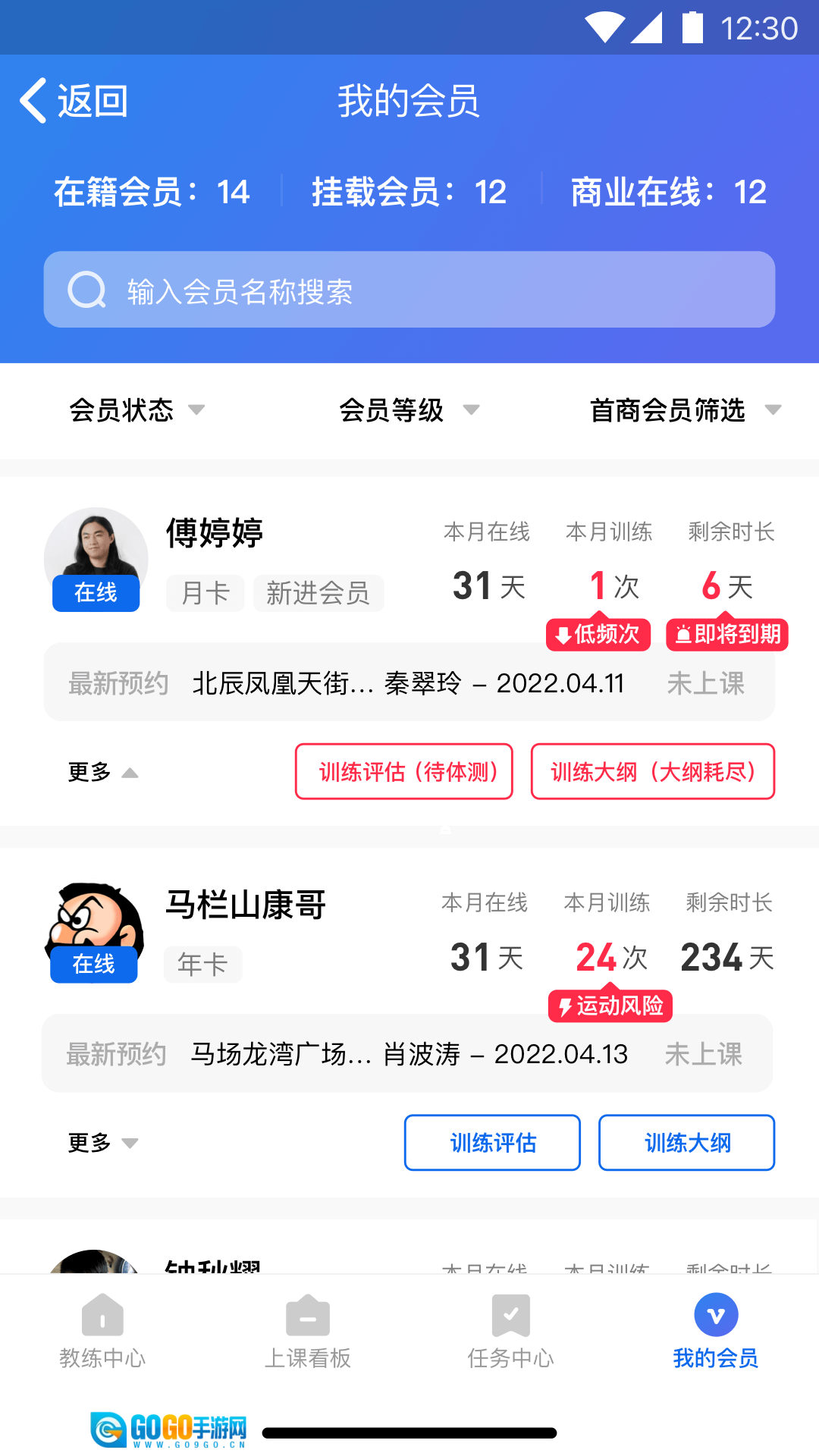Open 马栏山康哥's member card
This screenshot has height=1456, width=819.
point(246,905)
